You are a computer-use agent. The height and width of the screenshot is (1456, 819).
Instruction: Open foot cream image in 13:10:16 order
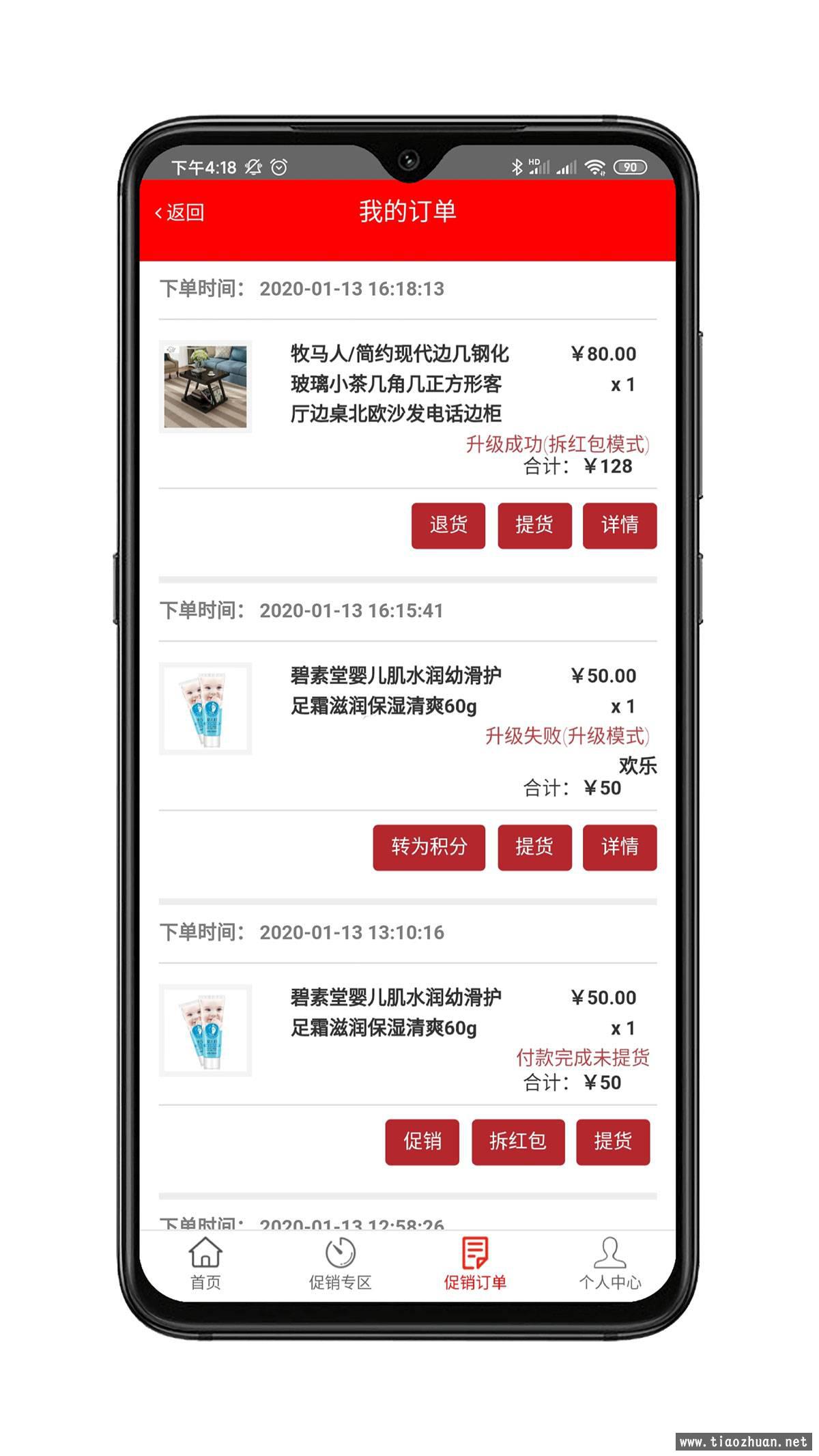(205, 1029)
